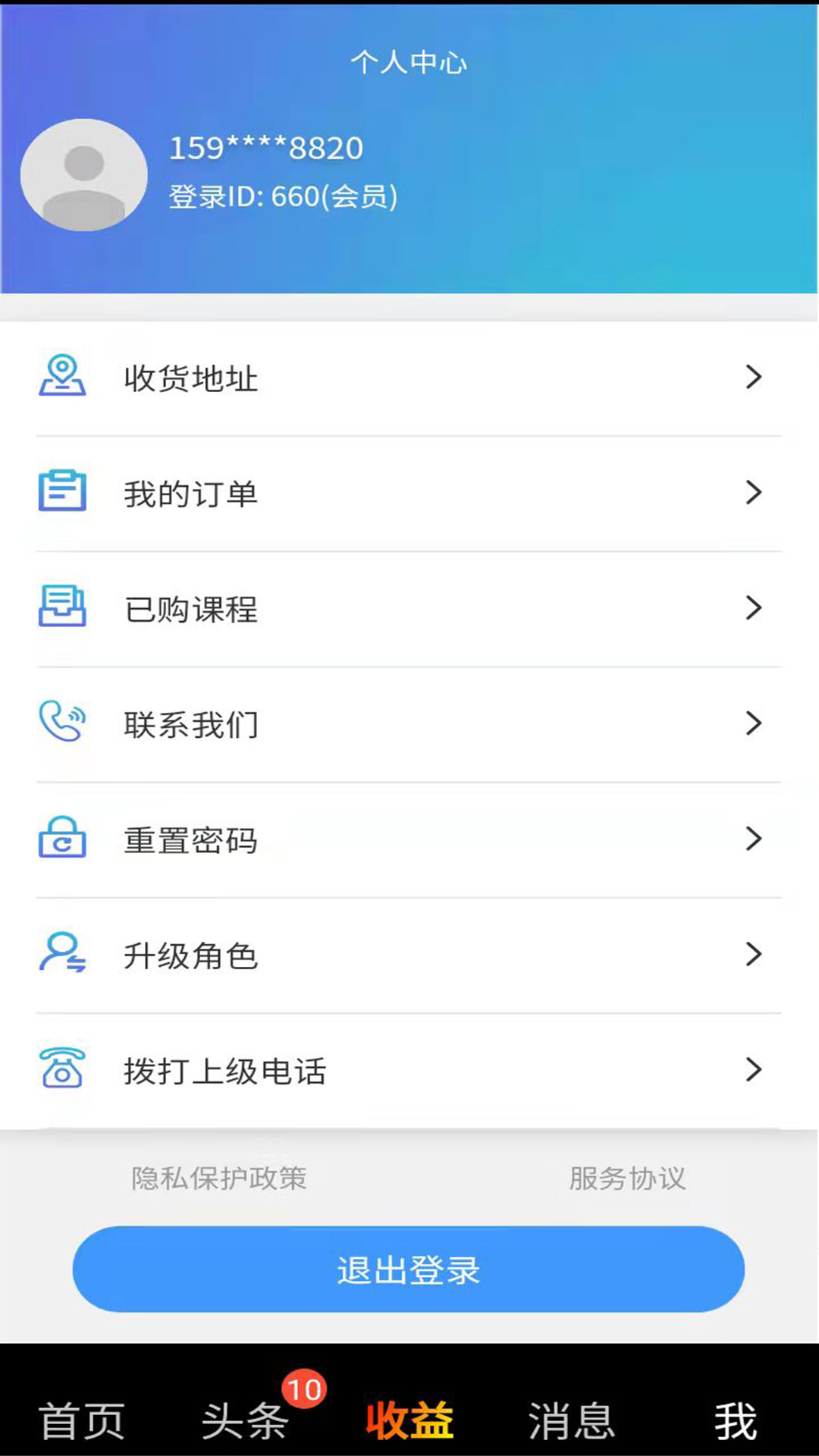Click the inbox icon next to 已购课程
This screenshot has height=1456, width=819.
pos(61,607)
